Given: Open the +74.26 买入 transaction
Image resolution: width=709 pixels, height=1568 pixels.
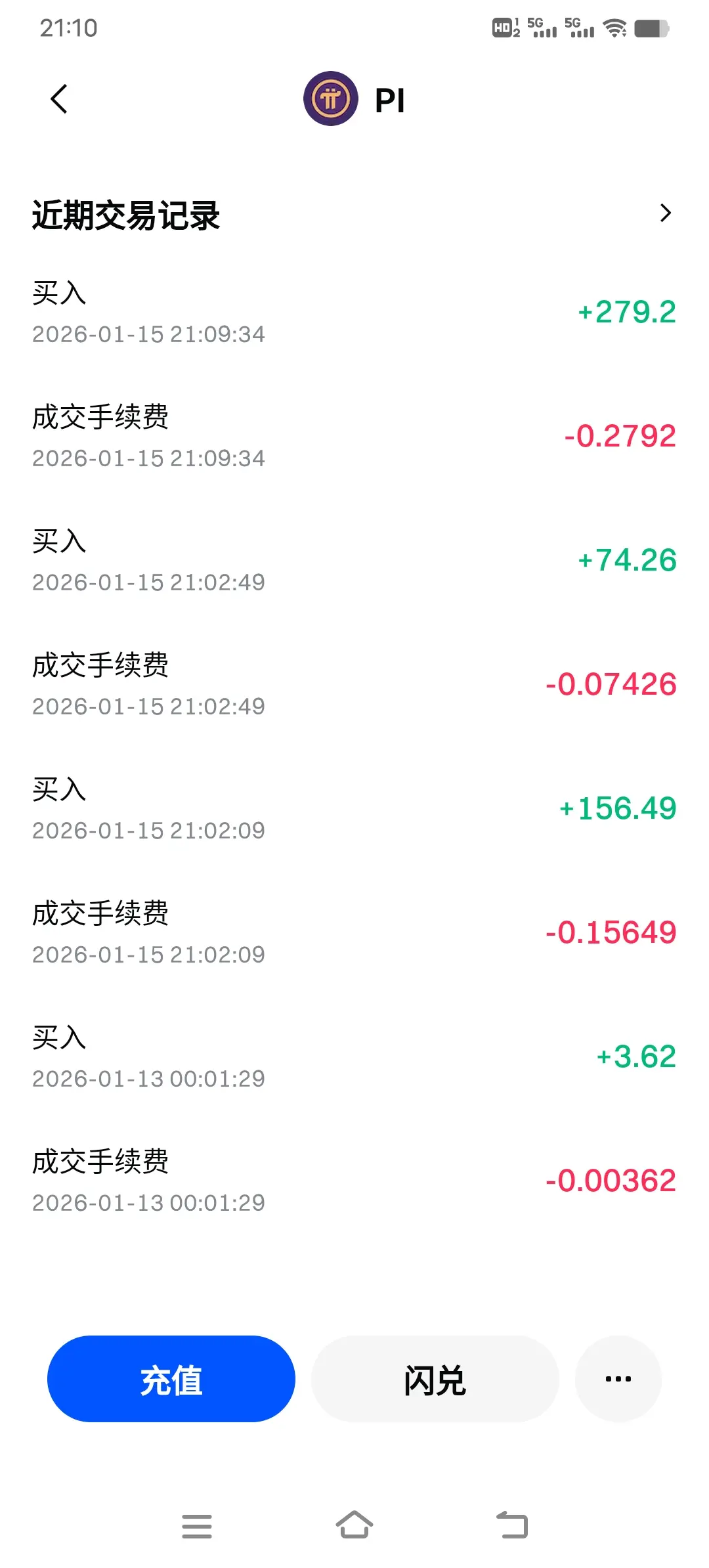Looking at the screenshot, I should point(354,561).
